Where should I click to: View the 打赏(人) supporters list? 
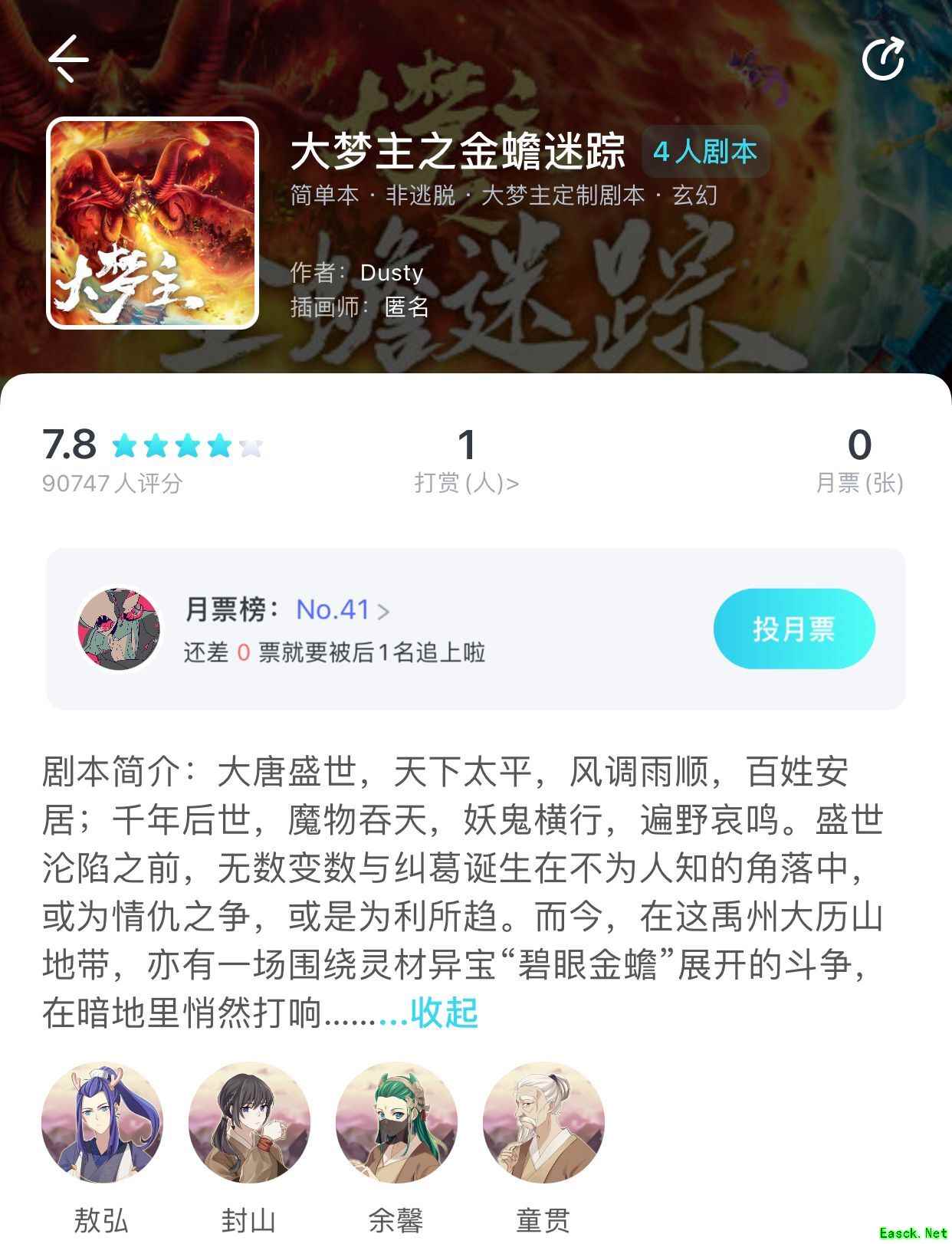[466, 482]
